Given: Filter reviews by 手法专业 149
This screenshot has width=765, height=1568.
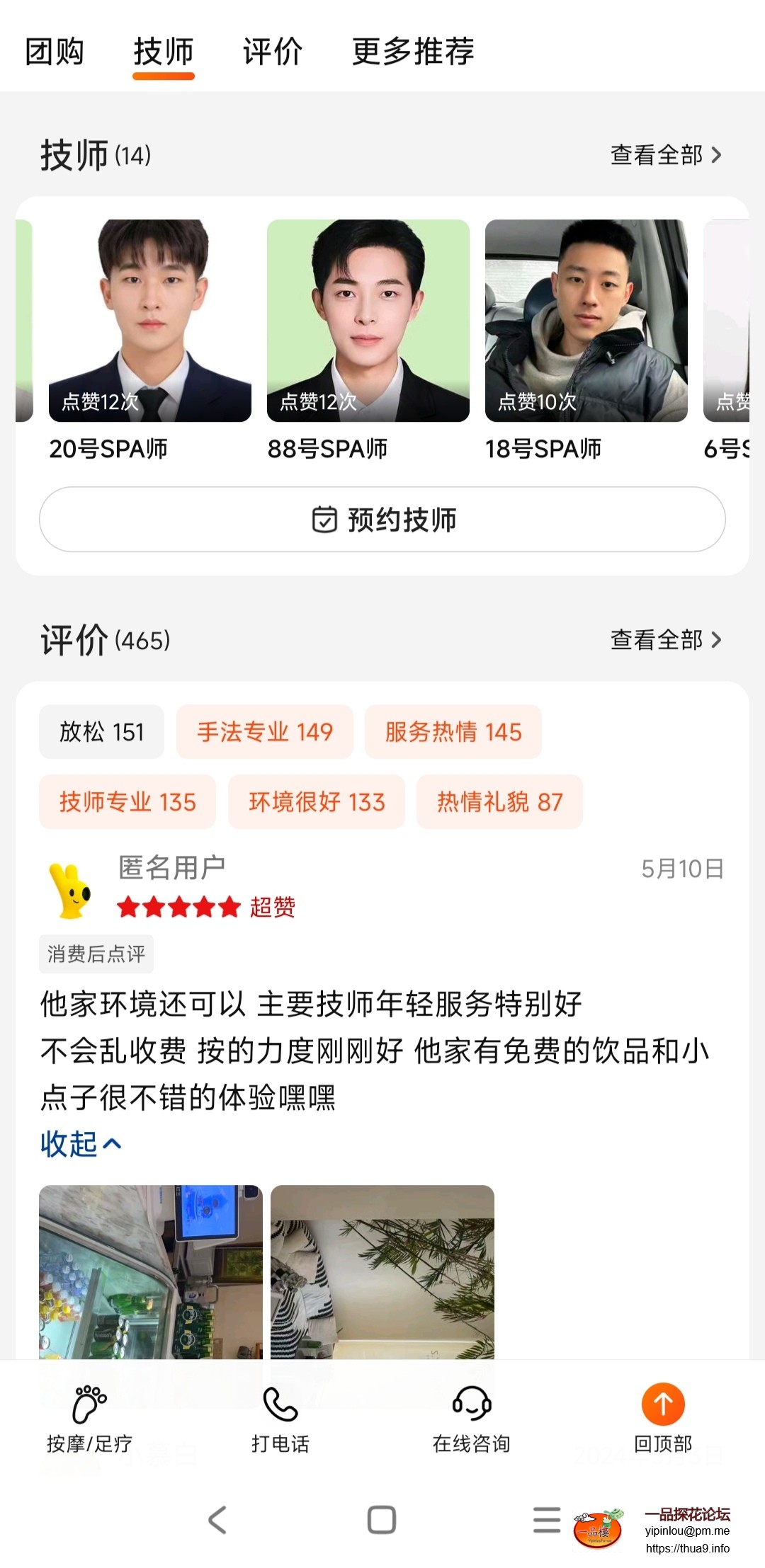Looking at the screenshot, I should coord(265,732).
